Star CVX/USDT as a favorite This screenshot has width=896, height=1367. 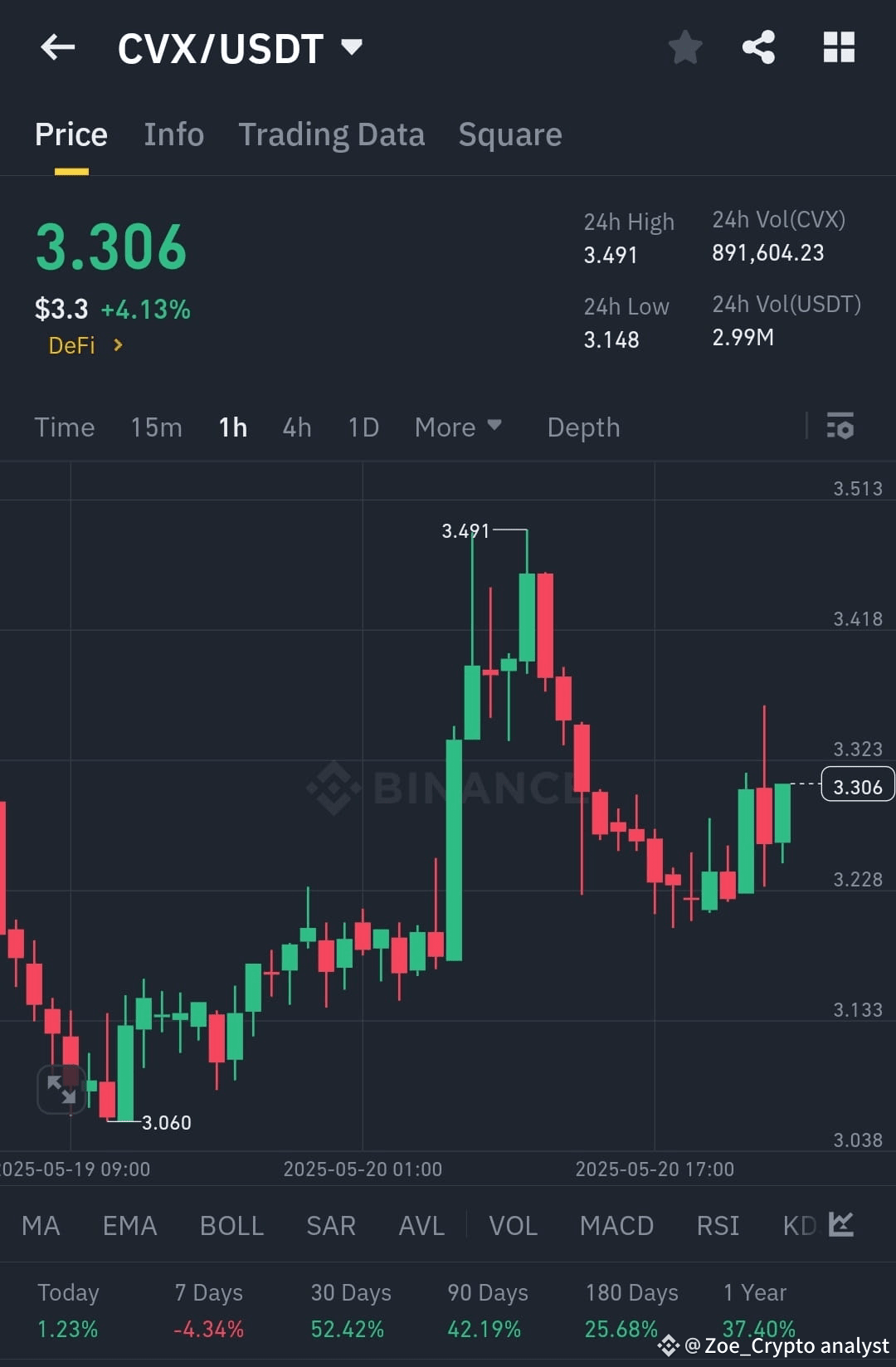click(685, 47)
